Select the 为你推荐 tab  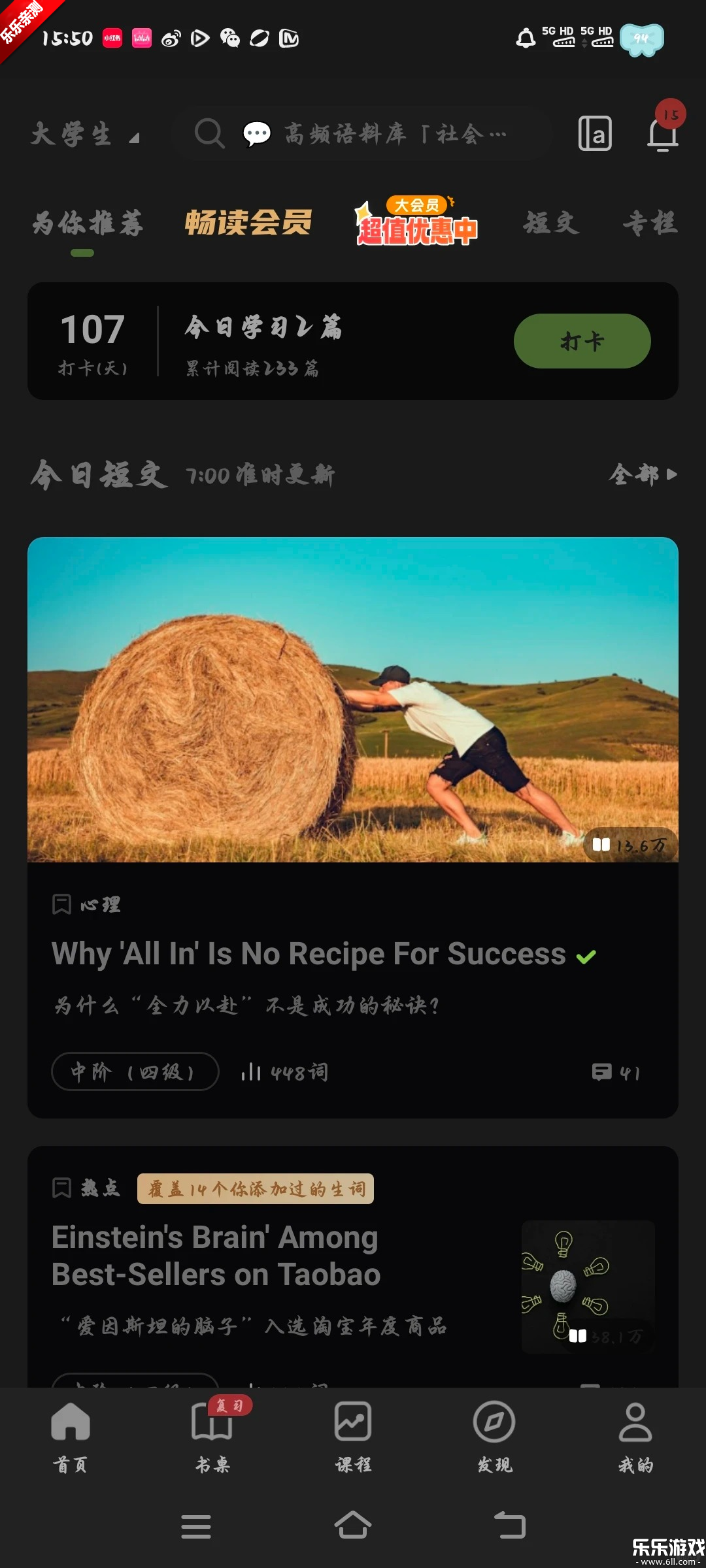(x=87, y=223)
